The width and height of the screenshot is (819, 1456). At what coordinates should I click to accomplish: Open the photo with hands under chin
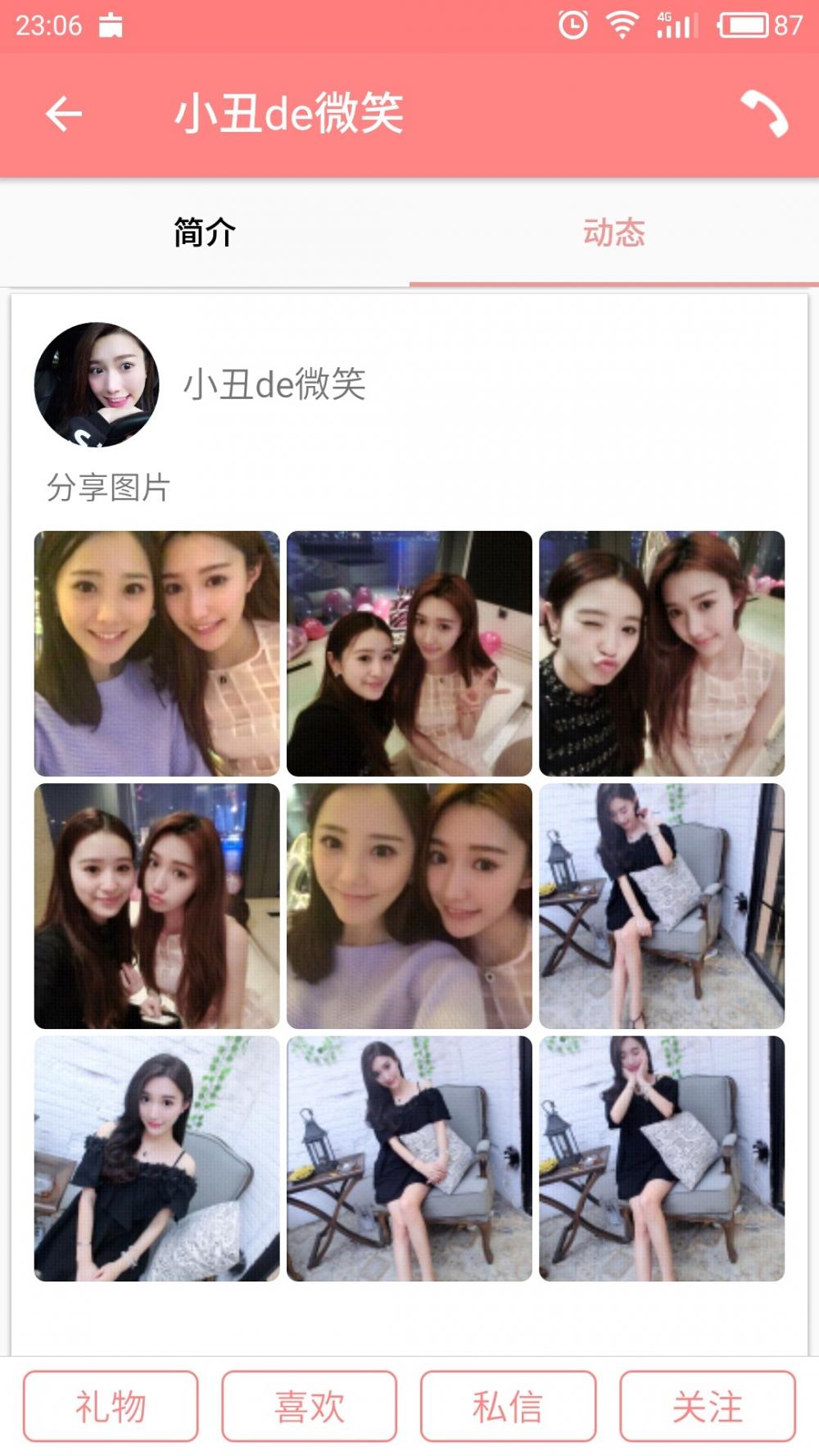coord(662,1158)
